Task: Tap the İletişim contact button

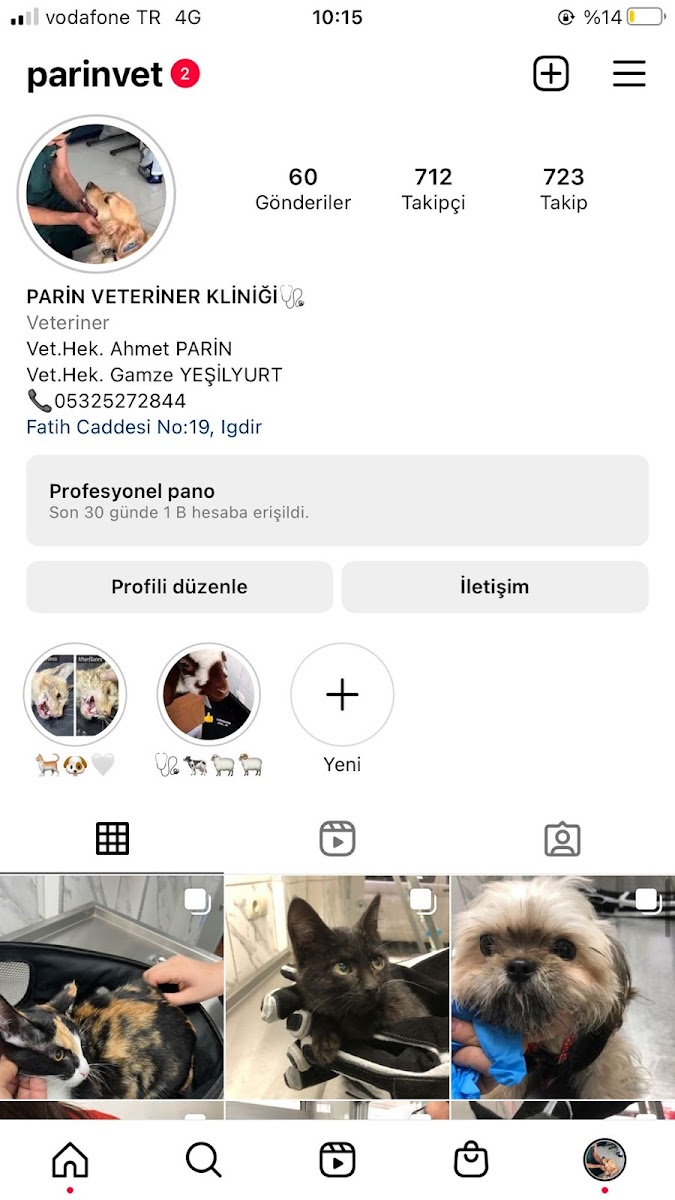Action: (495, 587)
